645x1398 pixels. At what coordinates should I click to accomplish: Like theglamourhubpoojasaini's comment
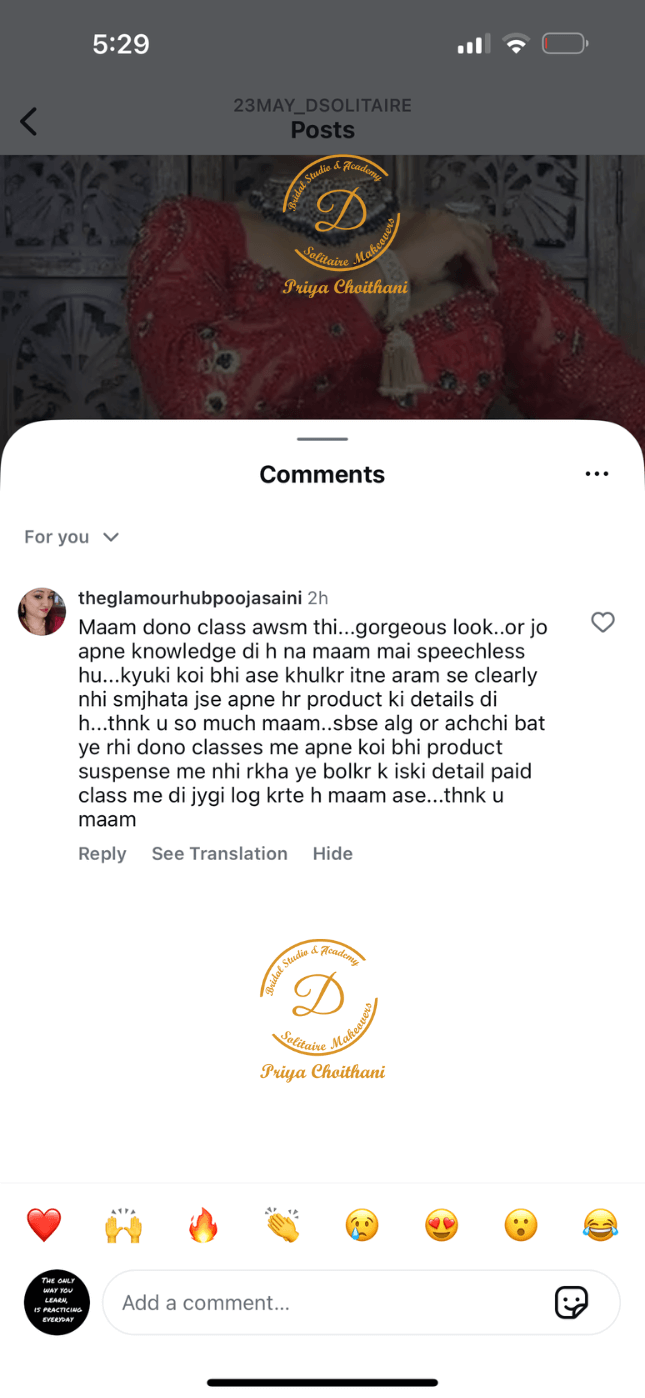pyautogui.click(x=603, y=622)
